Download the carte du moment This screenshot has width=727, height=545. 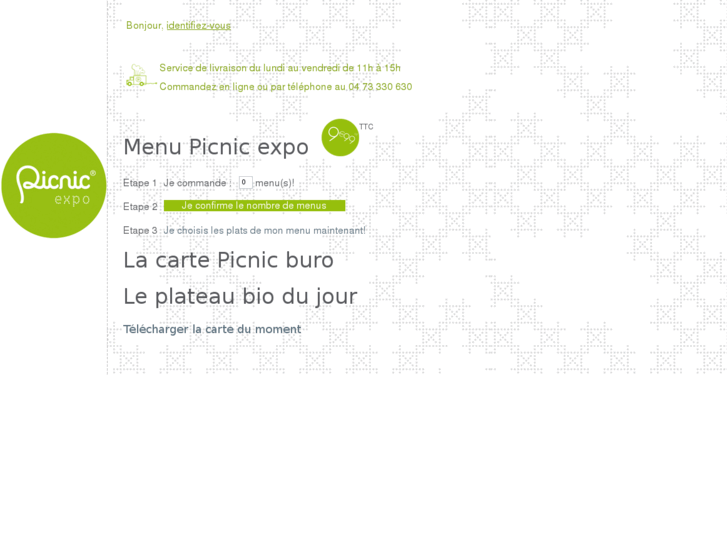pyautogui.click(x=212, y=329)
